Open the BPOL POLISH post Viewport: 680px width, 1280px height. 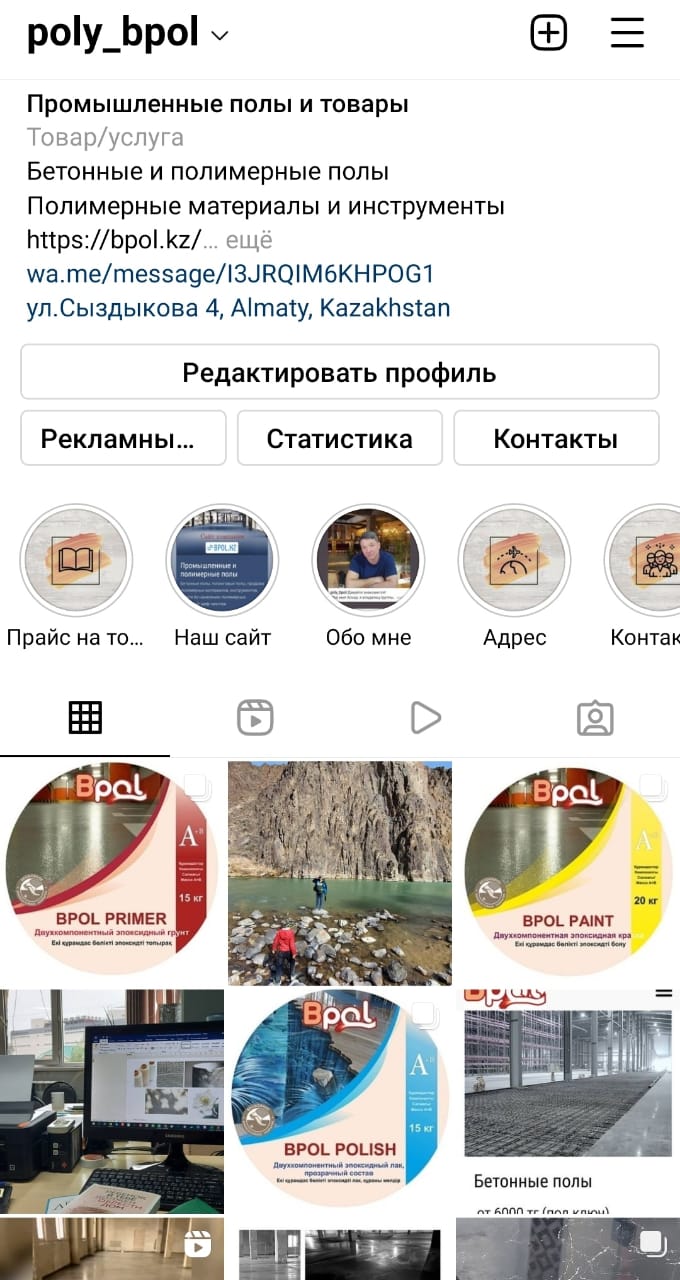(x=339, y=1100)
